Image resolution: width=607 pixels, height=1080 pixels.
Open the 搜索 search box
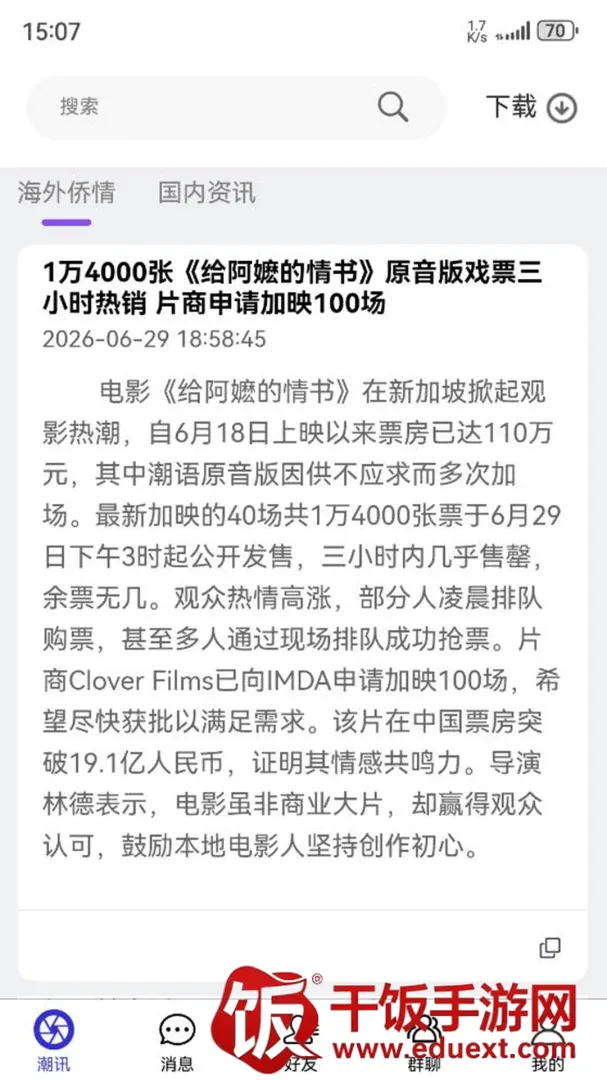tap(236, 107)
